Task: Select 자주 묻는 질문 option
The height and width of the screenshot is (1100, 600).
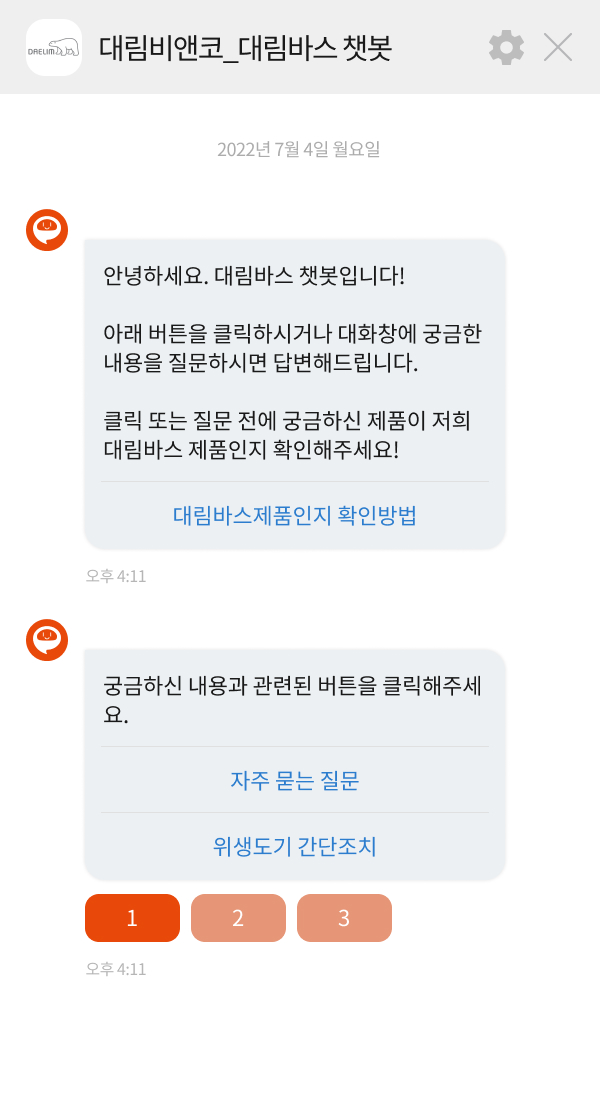Action: tap(295, 780)
